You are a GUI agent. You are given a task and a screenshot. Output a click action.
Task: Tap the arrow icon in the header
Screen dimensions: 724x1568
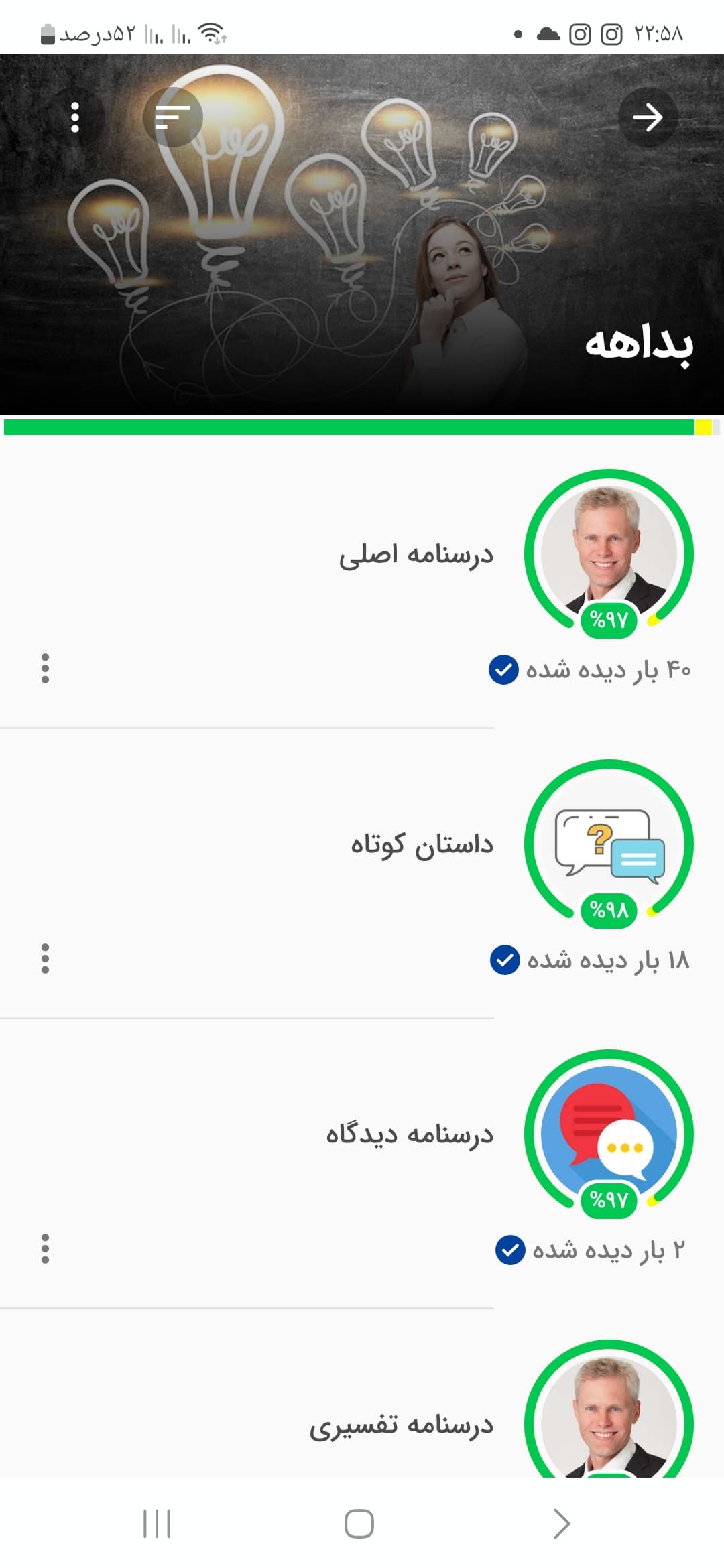click(648, 117)
